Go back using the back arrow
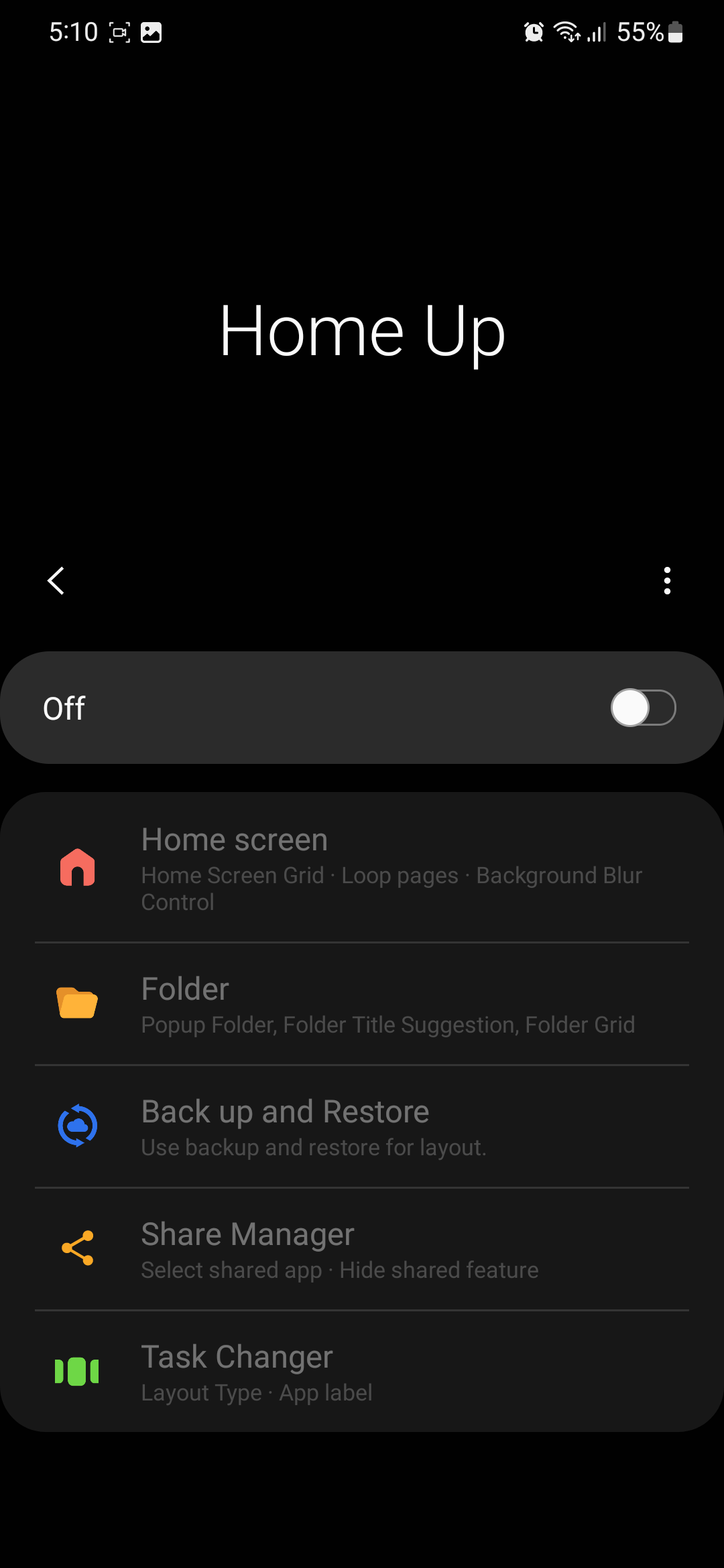 [x=56, y=581]
